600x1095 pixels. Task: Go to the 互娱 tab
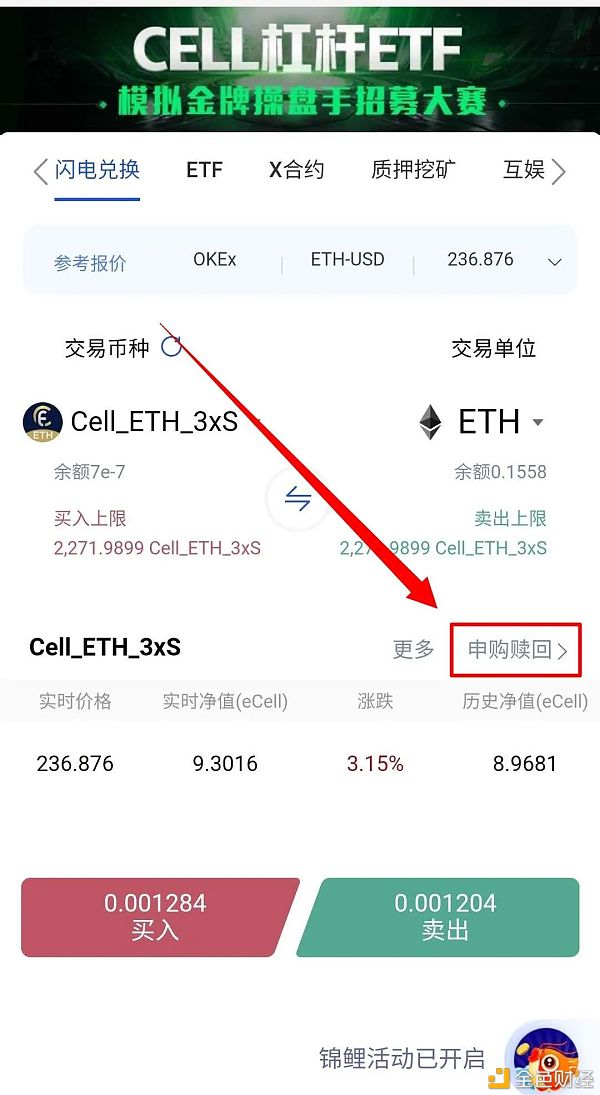pyautogui.click(x=523, y=170)
